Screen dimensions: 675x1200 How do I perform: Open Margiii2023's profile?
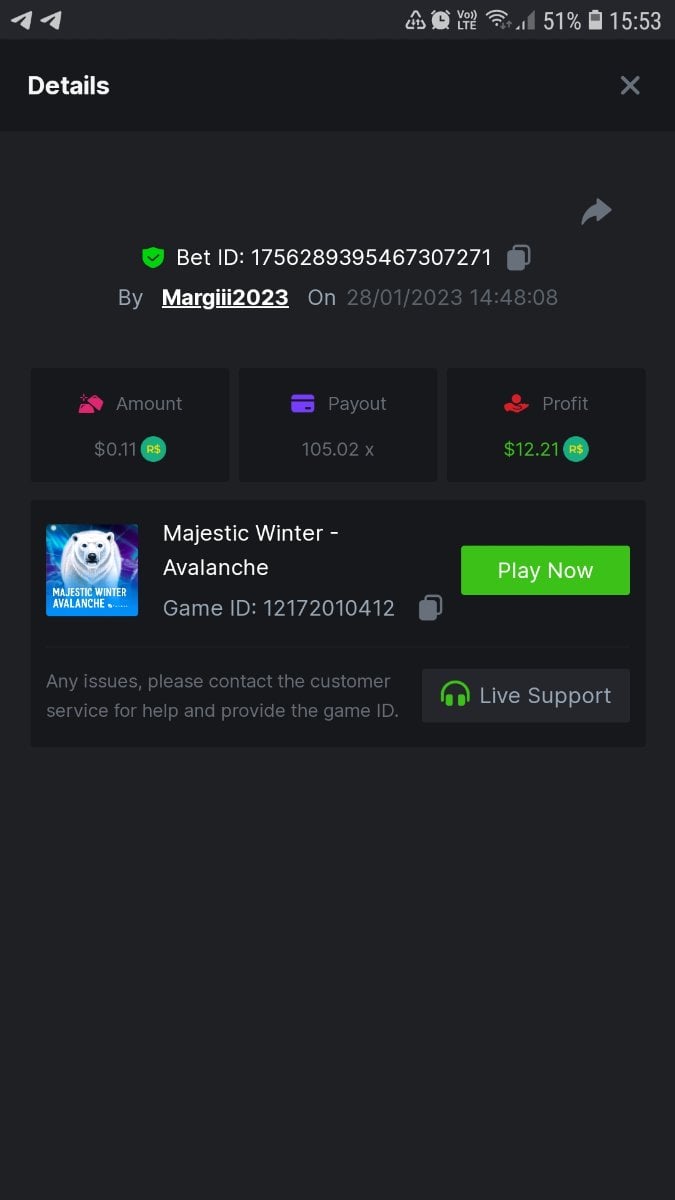pyautogui.click(x=225, y=297)
